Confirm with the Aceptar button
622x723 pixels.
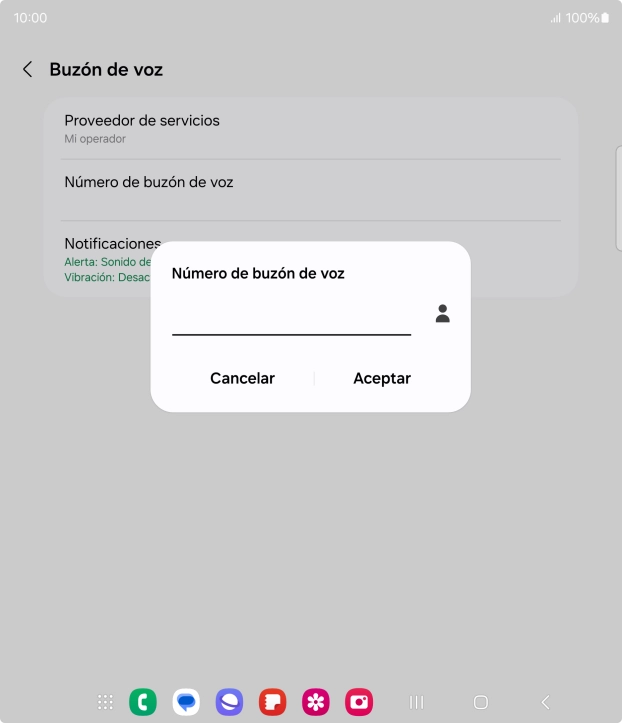(x=382, y=378)
